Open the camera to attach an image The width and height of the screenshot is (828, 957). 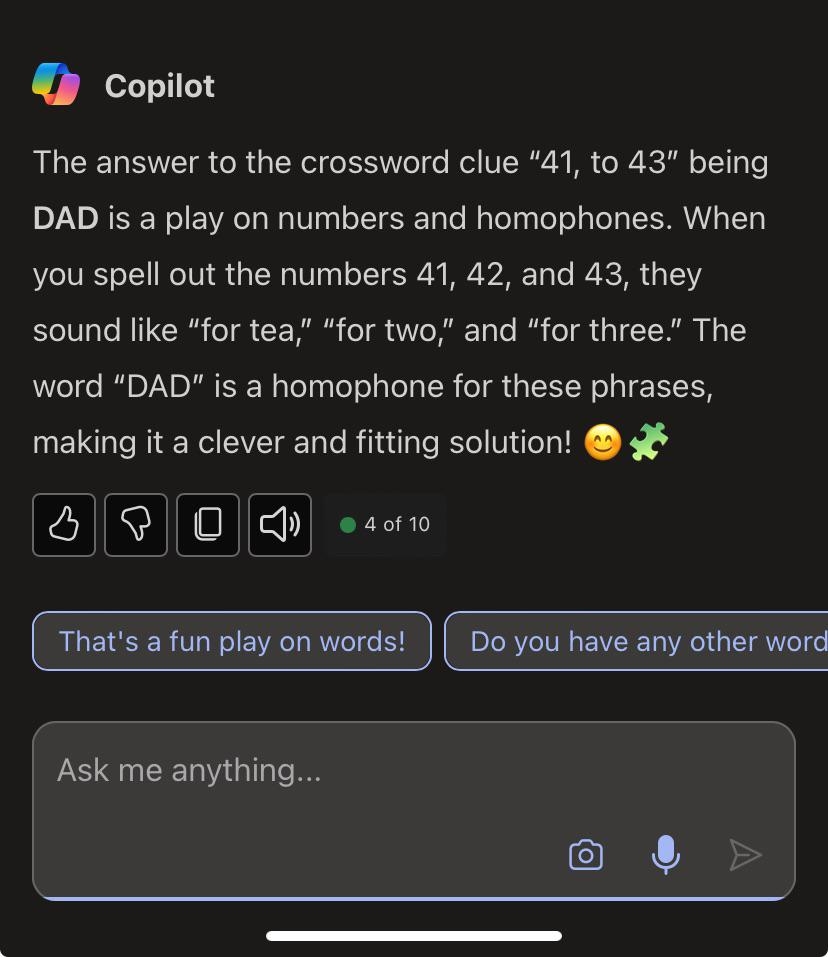(x=586, y=855)
